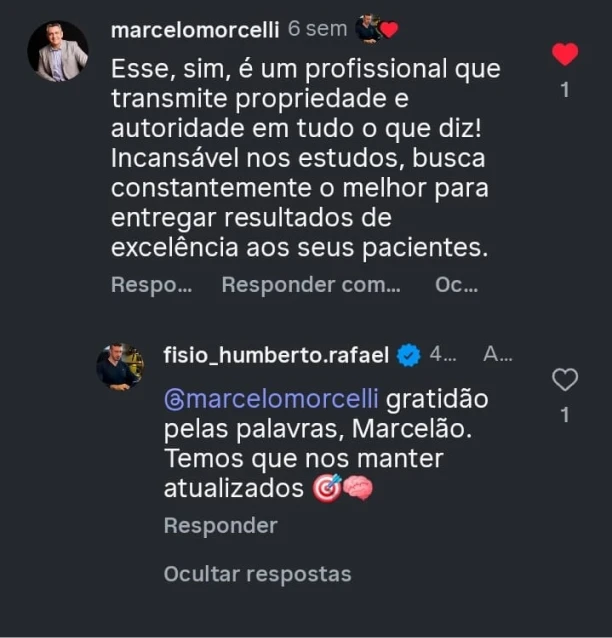Screen dimensions: 612x638
Task: Collapse replies with Ocultar respostas
Action: [x=257, y=574]
